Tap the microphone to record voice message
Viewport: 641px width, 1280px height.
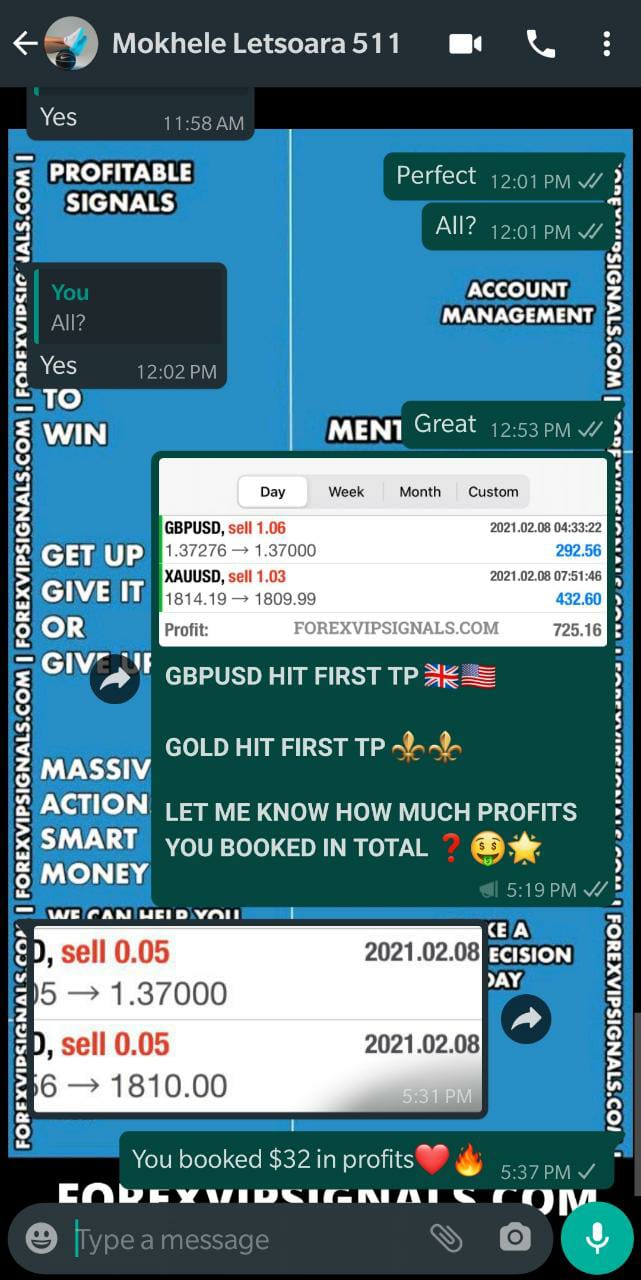coord(597,1238)
